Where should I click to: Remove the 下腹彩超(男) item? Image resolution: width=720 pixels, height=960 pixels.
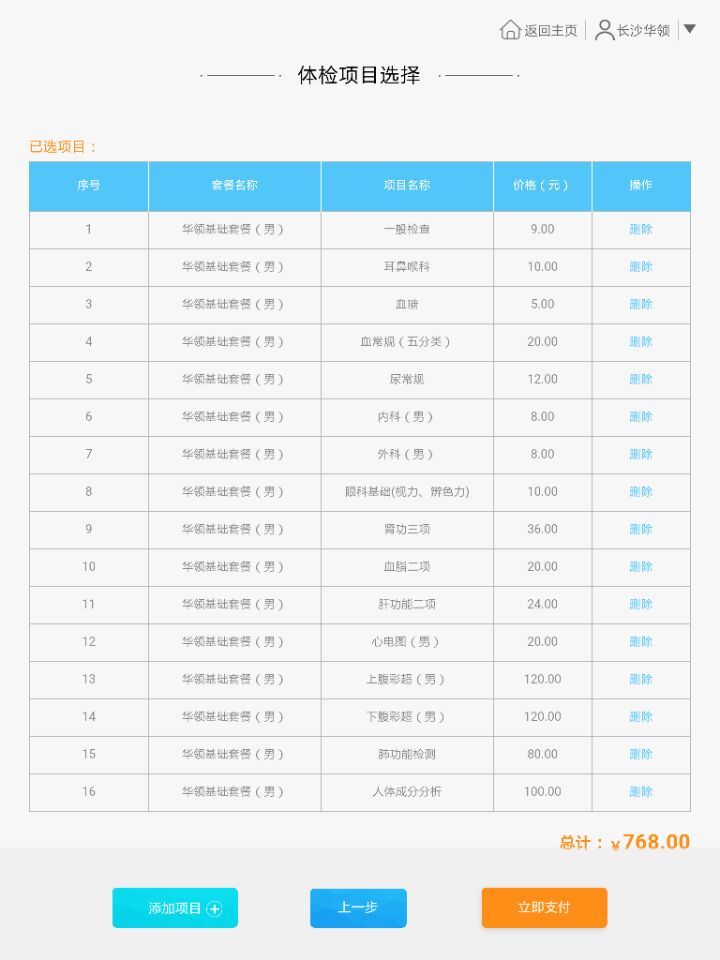coord(641,717)
